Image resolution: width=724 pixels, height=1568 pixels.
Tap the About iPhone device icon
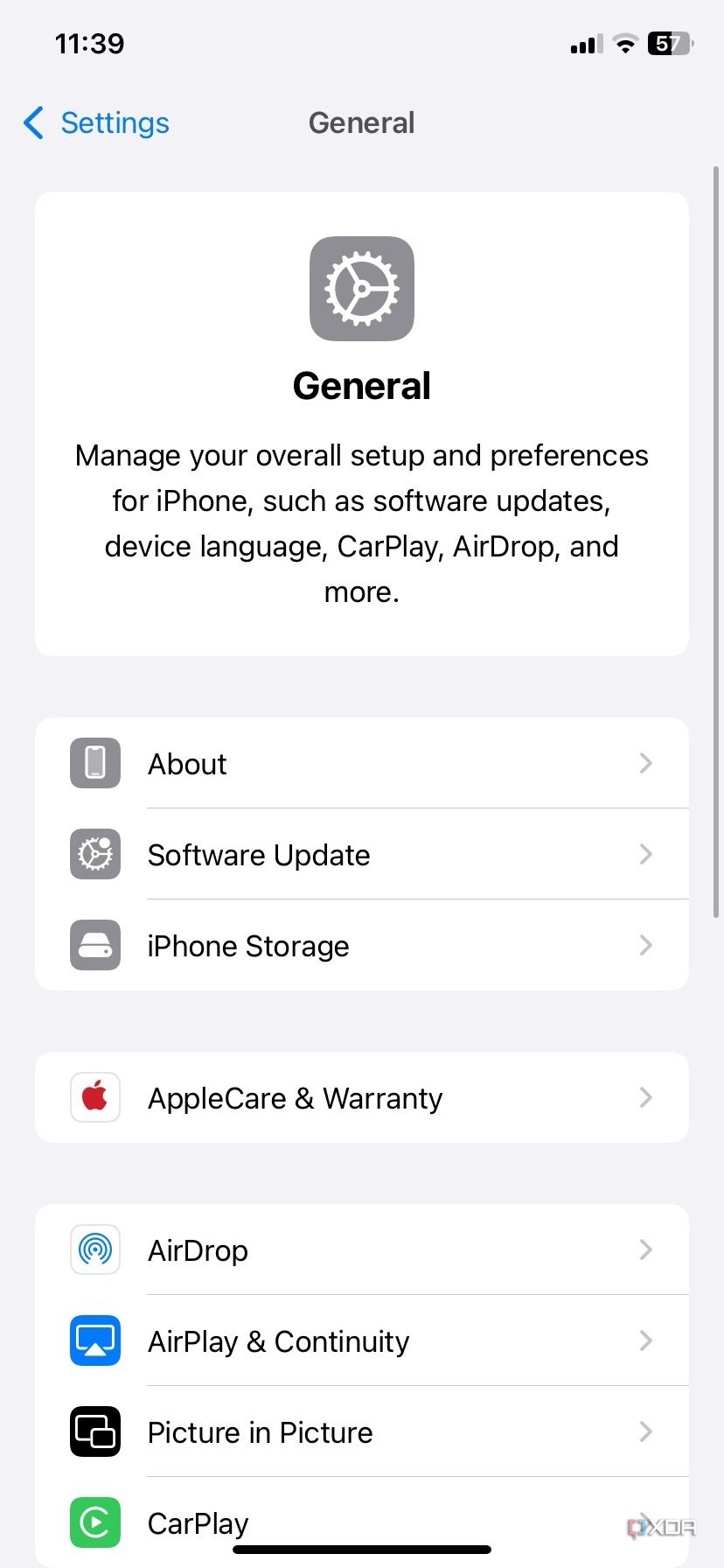(94, 763)
